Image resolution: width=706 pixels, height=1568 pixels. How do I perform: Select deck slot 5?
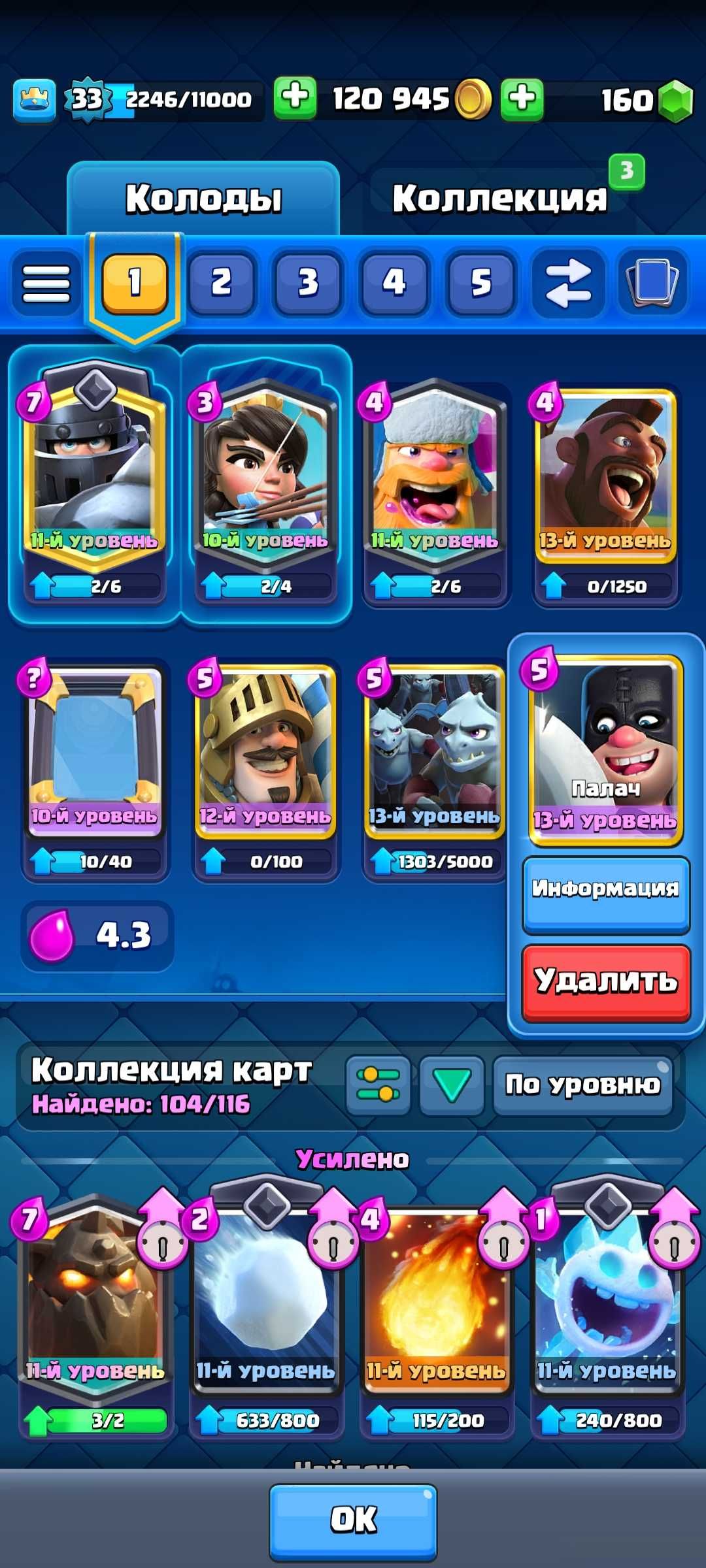[x=481, y=284]
